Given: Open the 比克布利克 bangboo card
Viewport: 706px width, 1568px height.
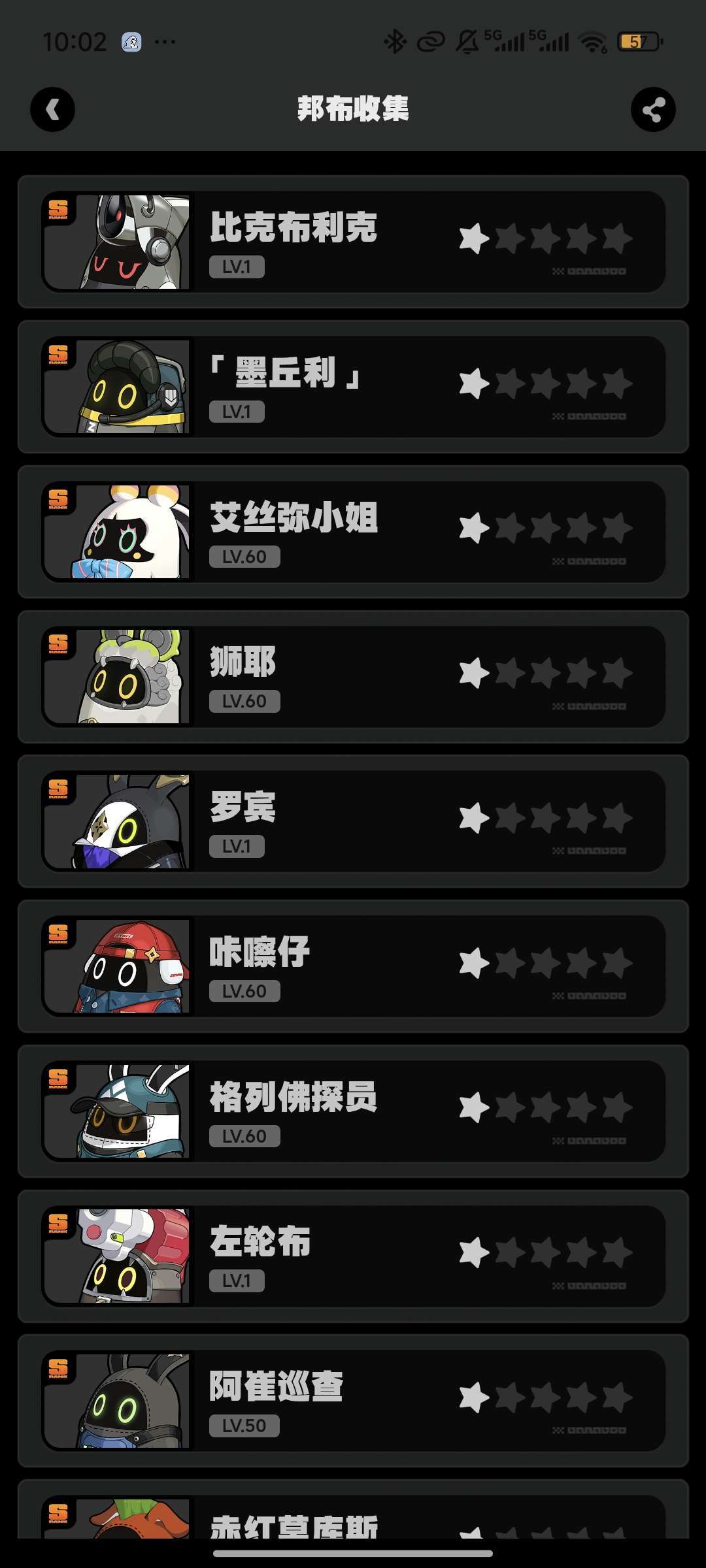Looking at the screenshot, I should point(353,242).
